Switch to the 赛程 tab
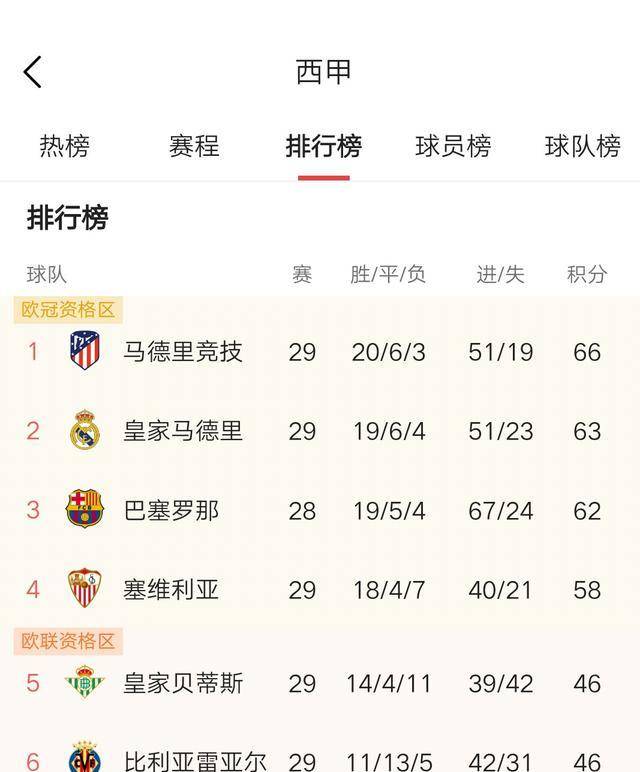Image resolution: width=640 pixels, height=772 pixels. coord(194,146)
